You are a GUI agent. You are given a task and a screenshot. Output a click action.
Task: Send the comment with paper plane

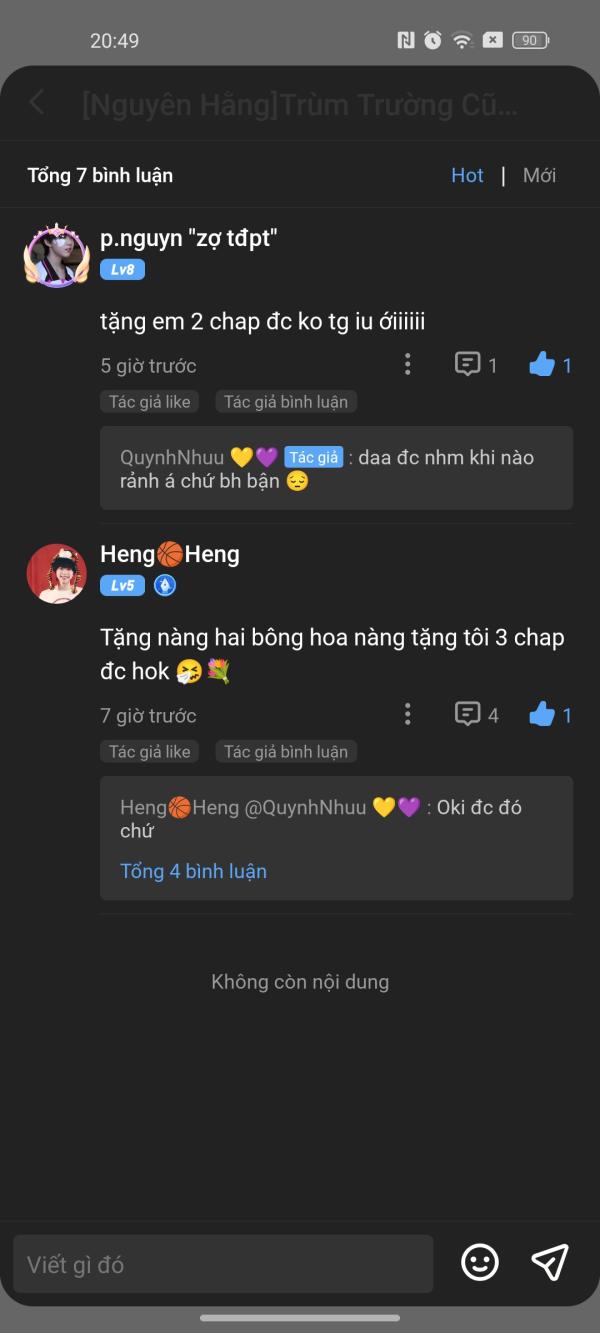pos(549,1262)
